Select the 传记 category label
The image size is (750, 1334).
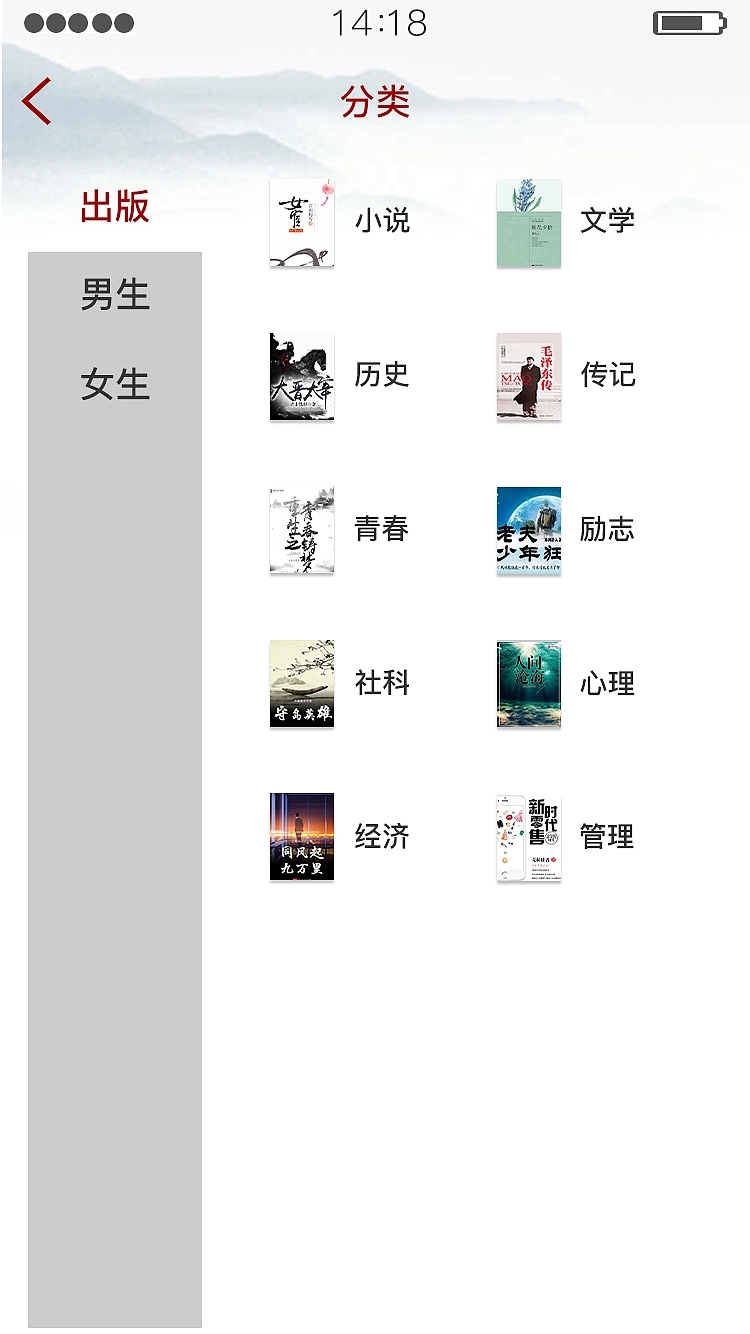(x=608, y=377)
